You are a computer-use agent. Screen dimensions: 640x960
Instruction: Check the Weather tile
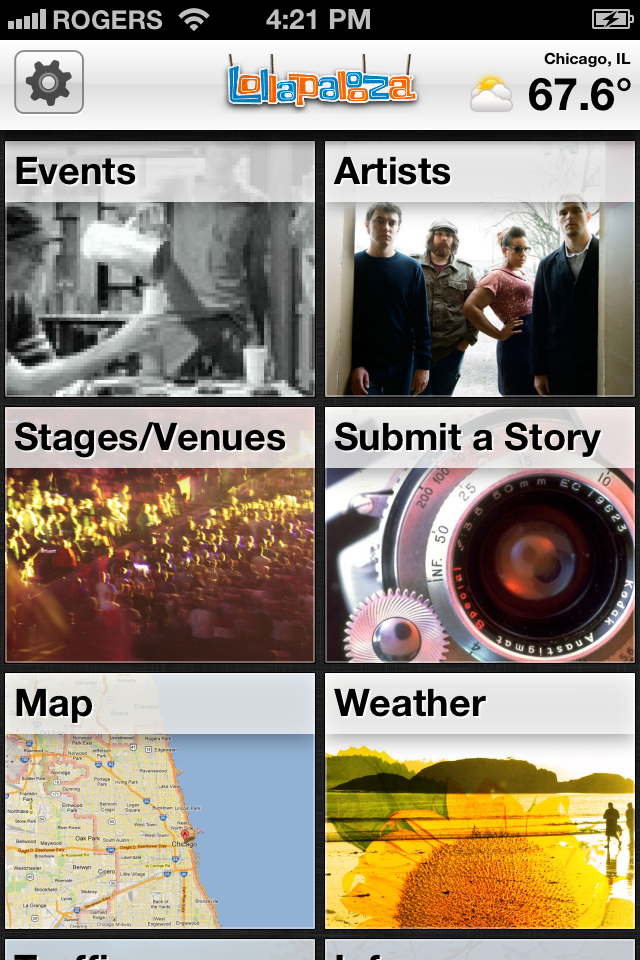[x=480, y=800]
